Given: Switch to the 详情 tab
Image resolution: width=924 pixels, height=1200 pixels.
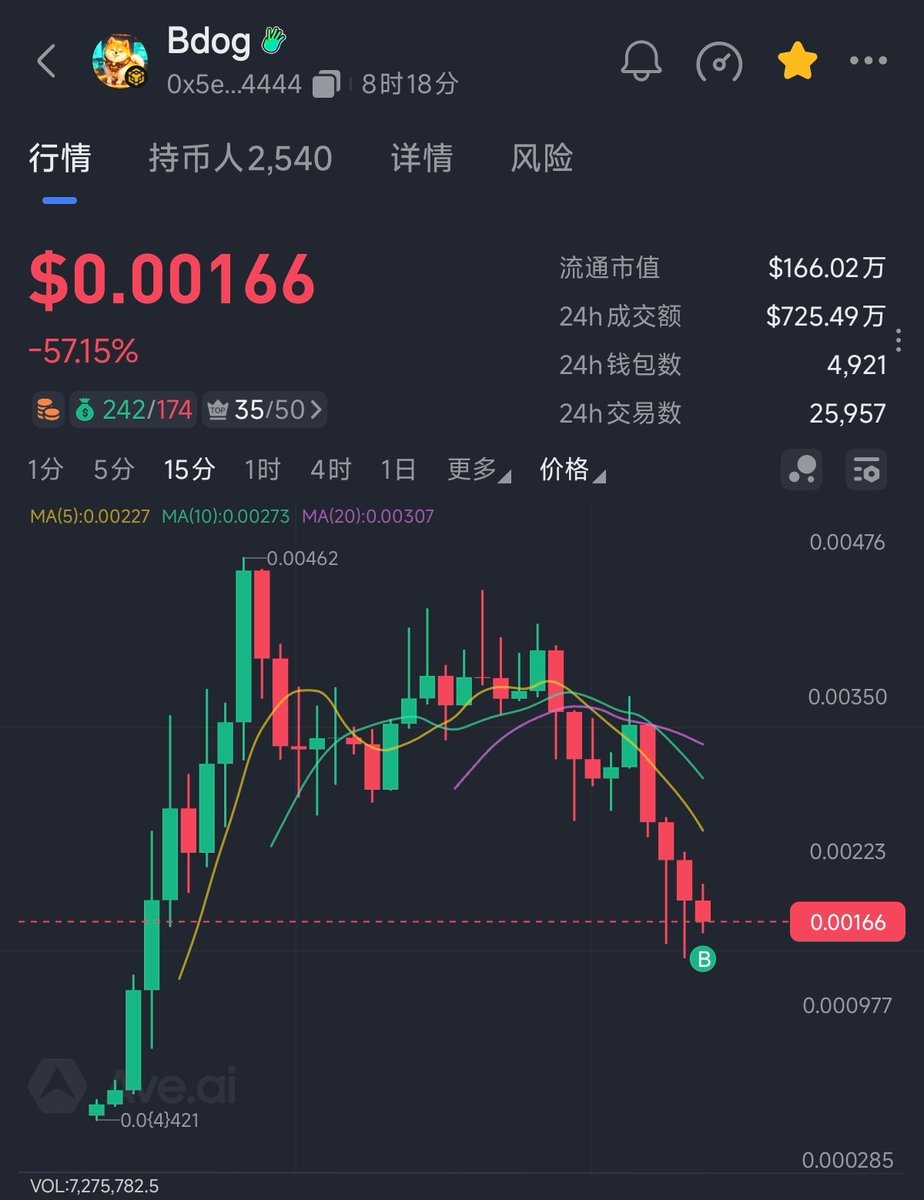Looking at the screenshot, I should (x=421, y=158).
